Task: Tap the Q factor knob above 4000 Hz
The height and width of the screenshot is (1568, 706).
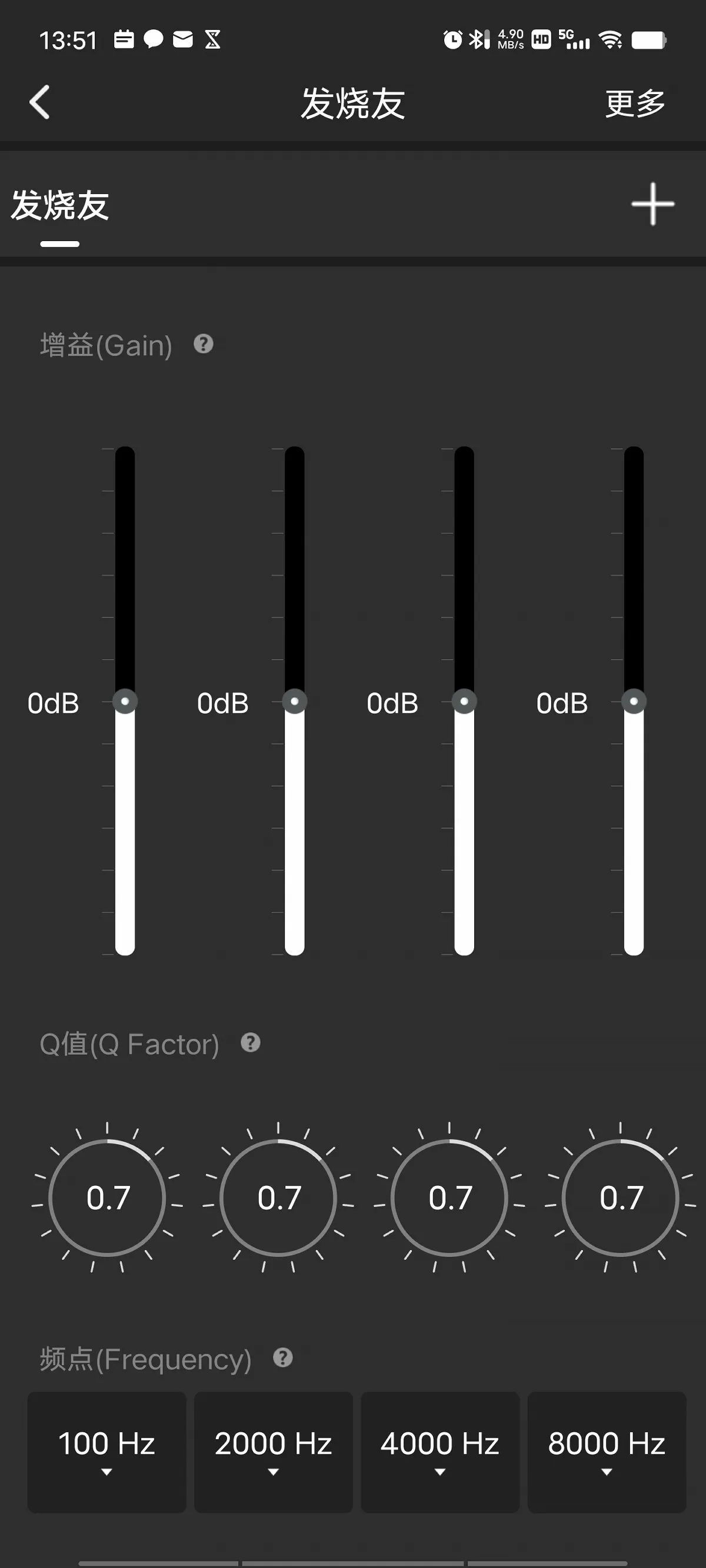Action: [x=449, y=1198]
